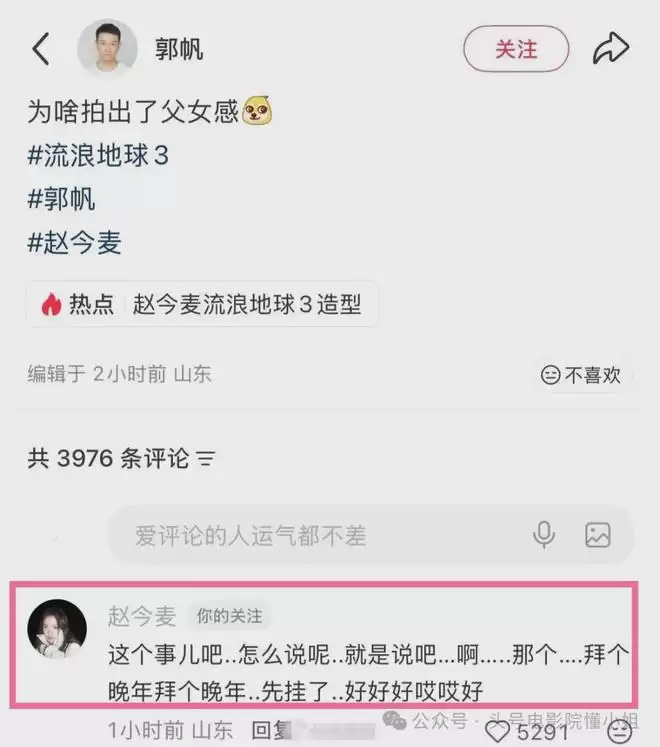
Task: Mark the post as 不喜欢
Action: point(581,375)
